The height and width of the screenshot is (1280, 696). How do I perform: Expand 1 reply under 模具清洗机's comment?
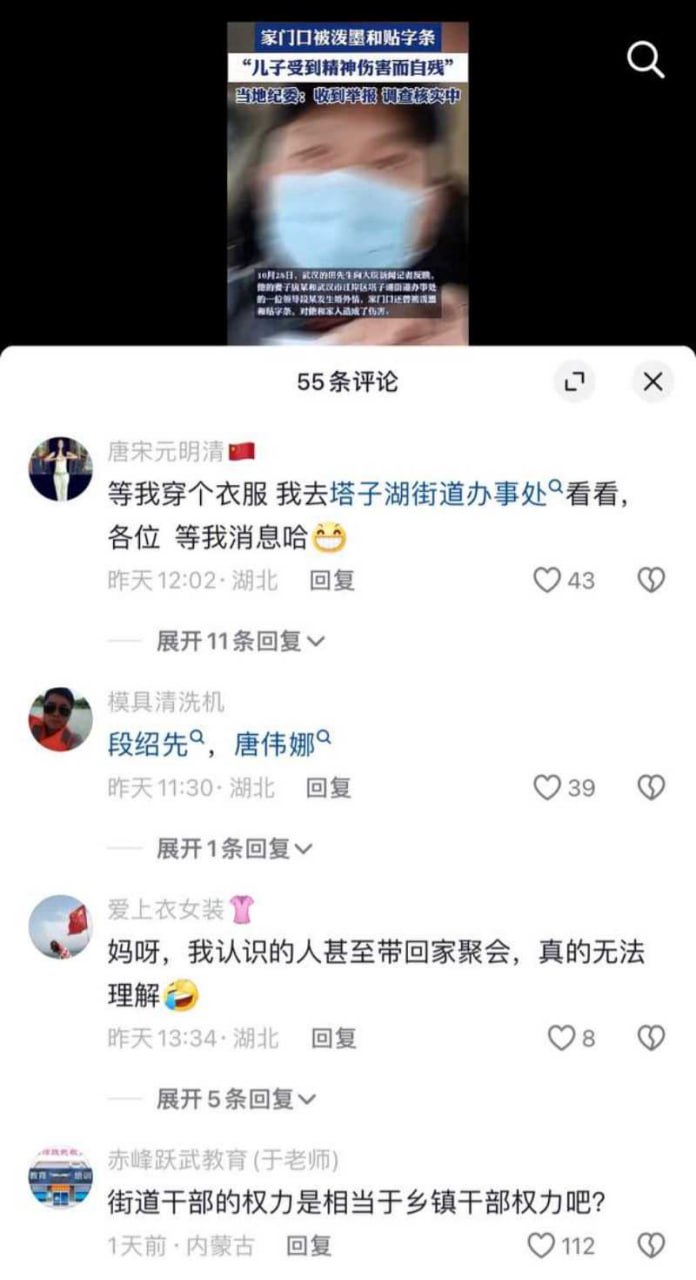233,849
